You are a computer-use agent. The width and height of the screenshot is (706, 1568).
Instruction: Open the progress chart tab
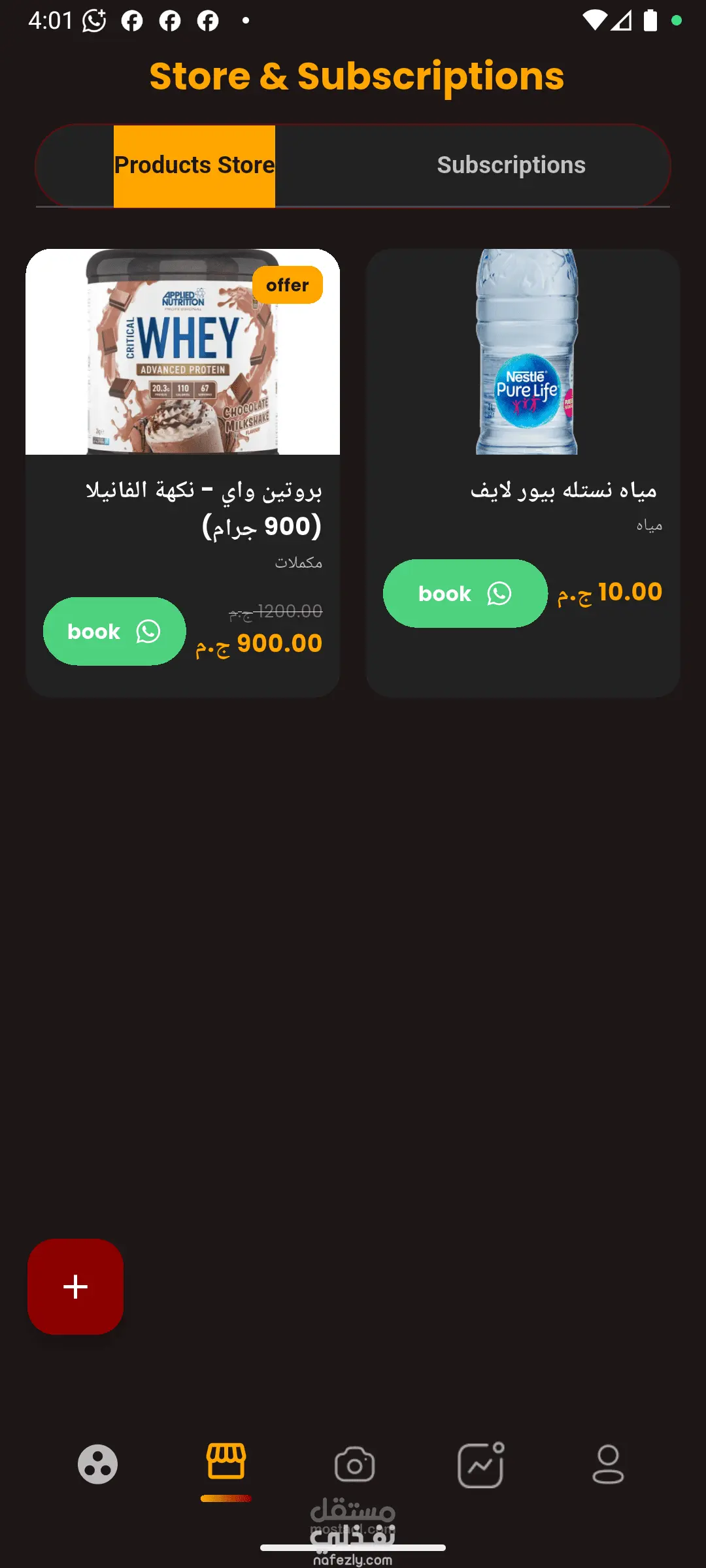point(480,1464)
